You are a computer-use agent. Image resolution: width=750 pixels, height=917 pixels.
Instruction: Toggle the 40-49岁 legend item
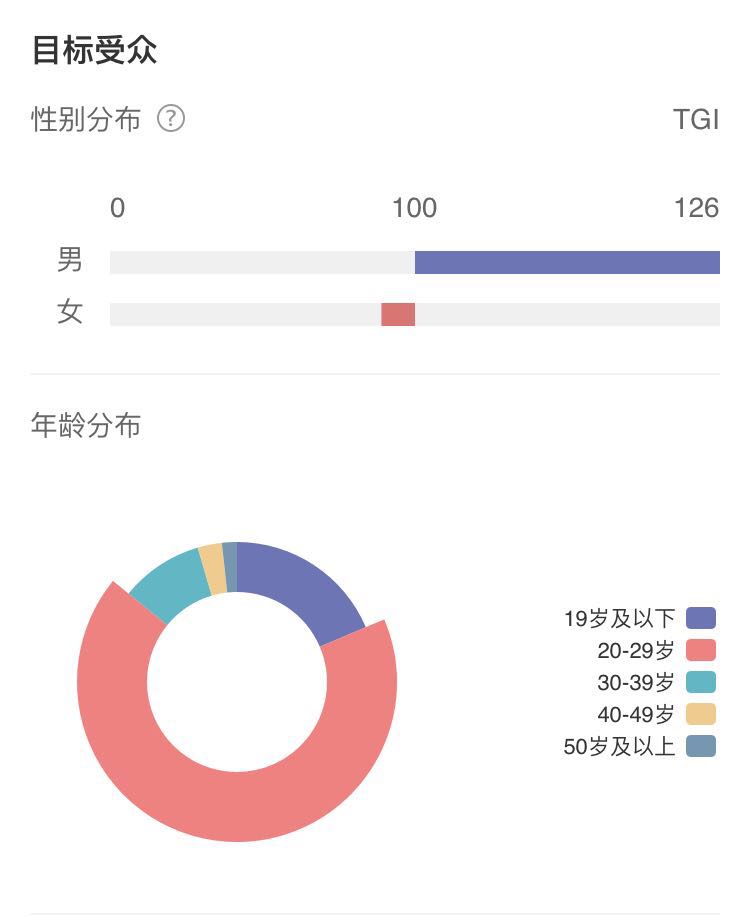pos(656,714)
